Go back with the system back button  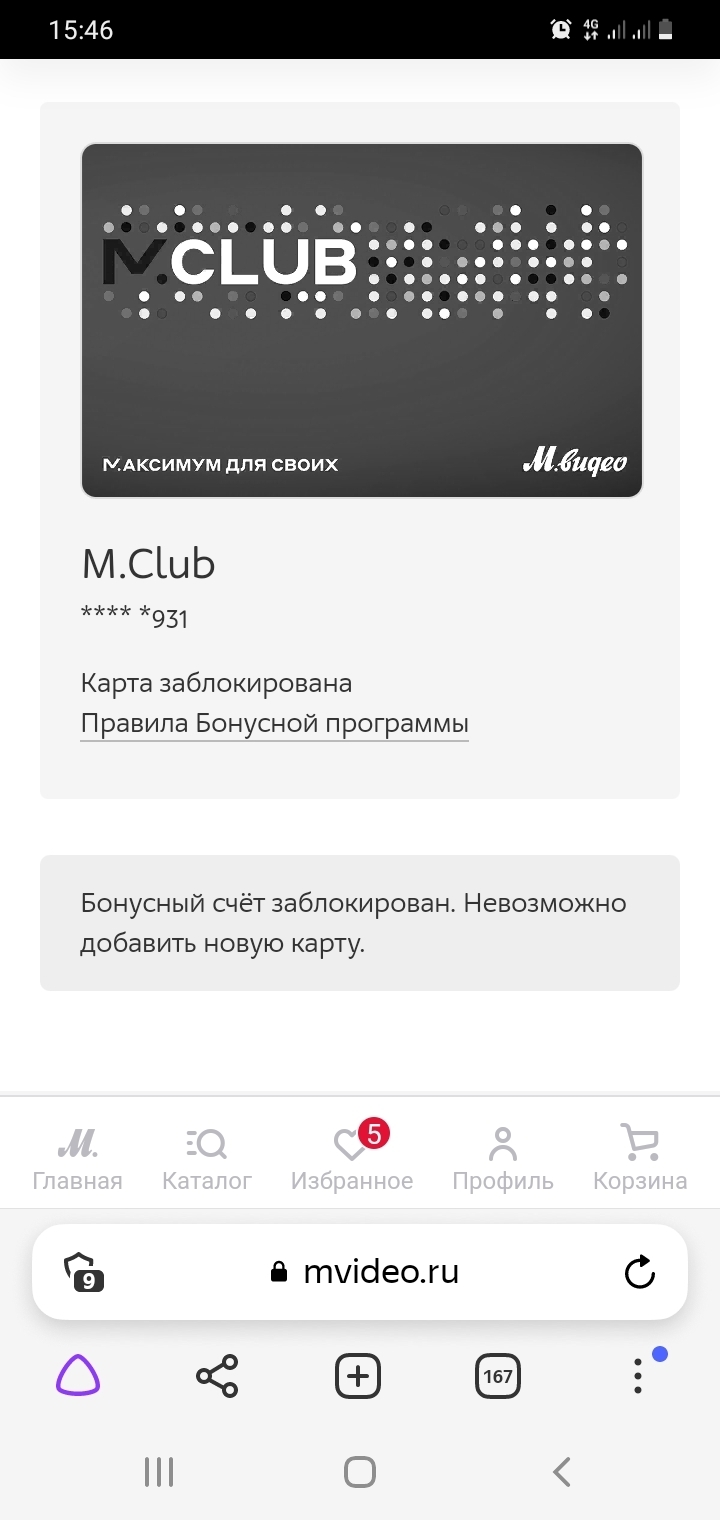click(x=562, y=1472)
